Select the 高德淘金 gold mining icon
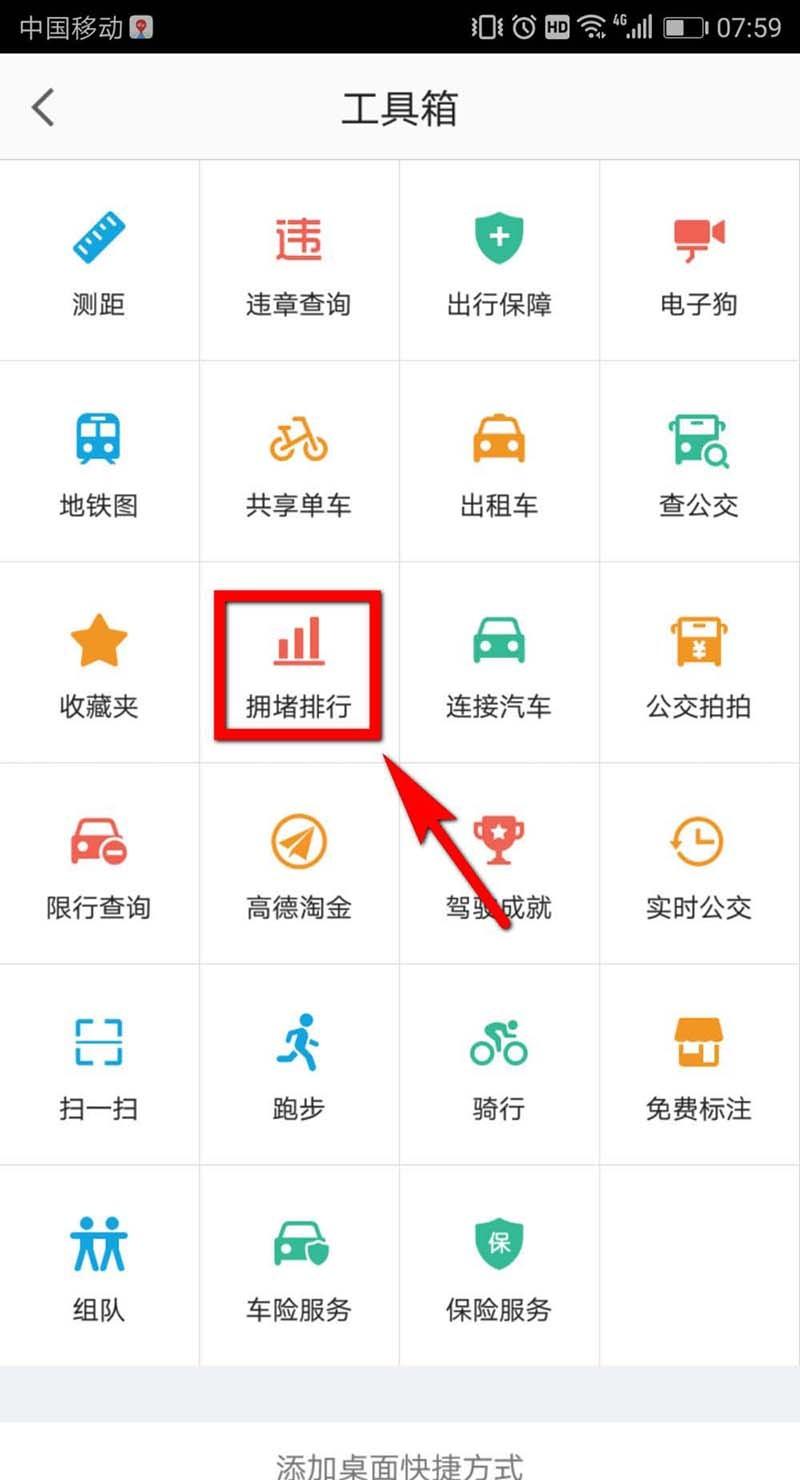800x1480 pixels. pyautogui.click(x=298, y=863)
